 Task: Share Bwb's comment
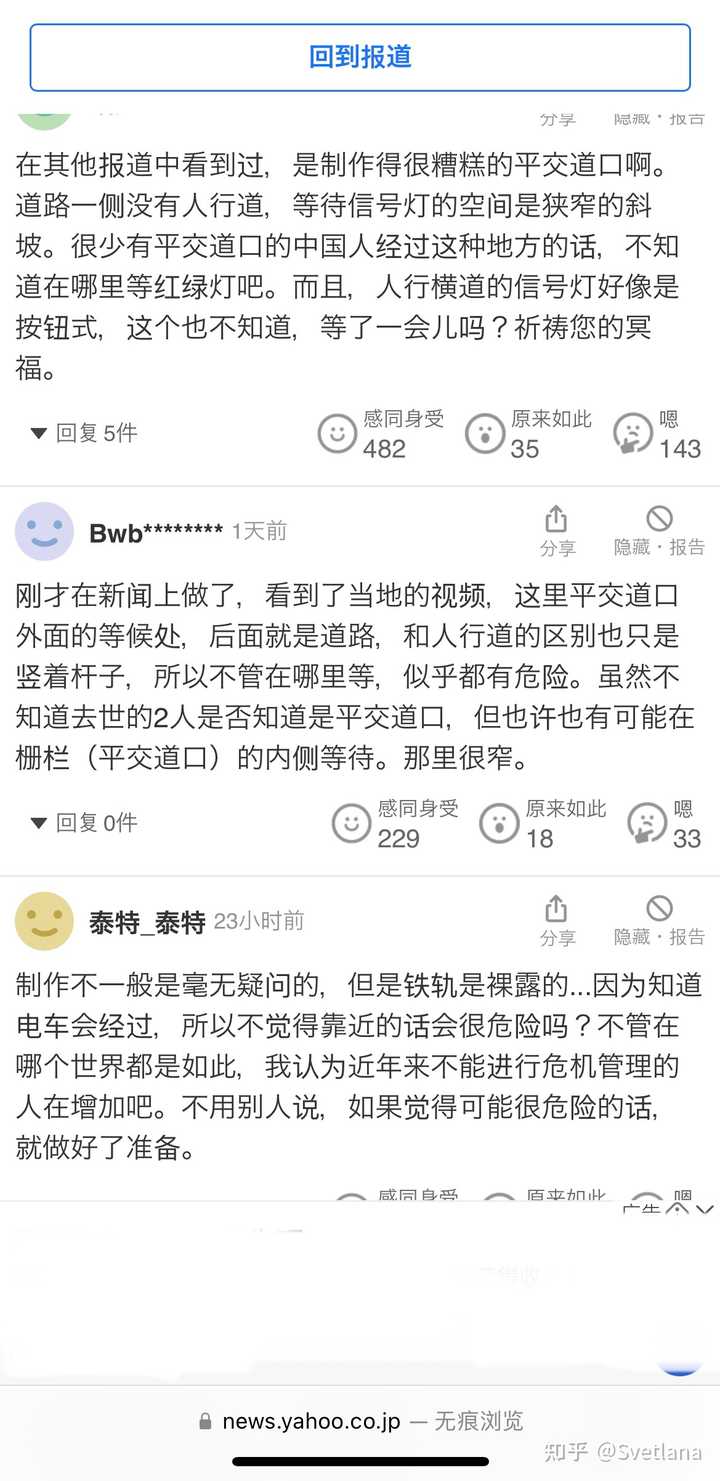pos(557,531)
